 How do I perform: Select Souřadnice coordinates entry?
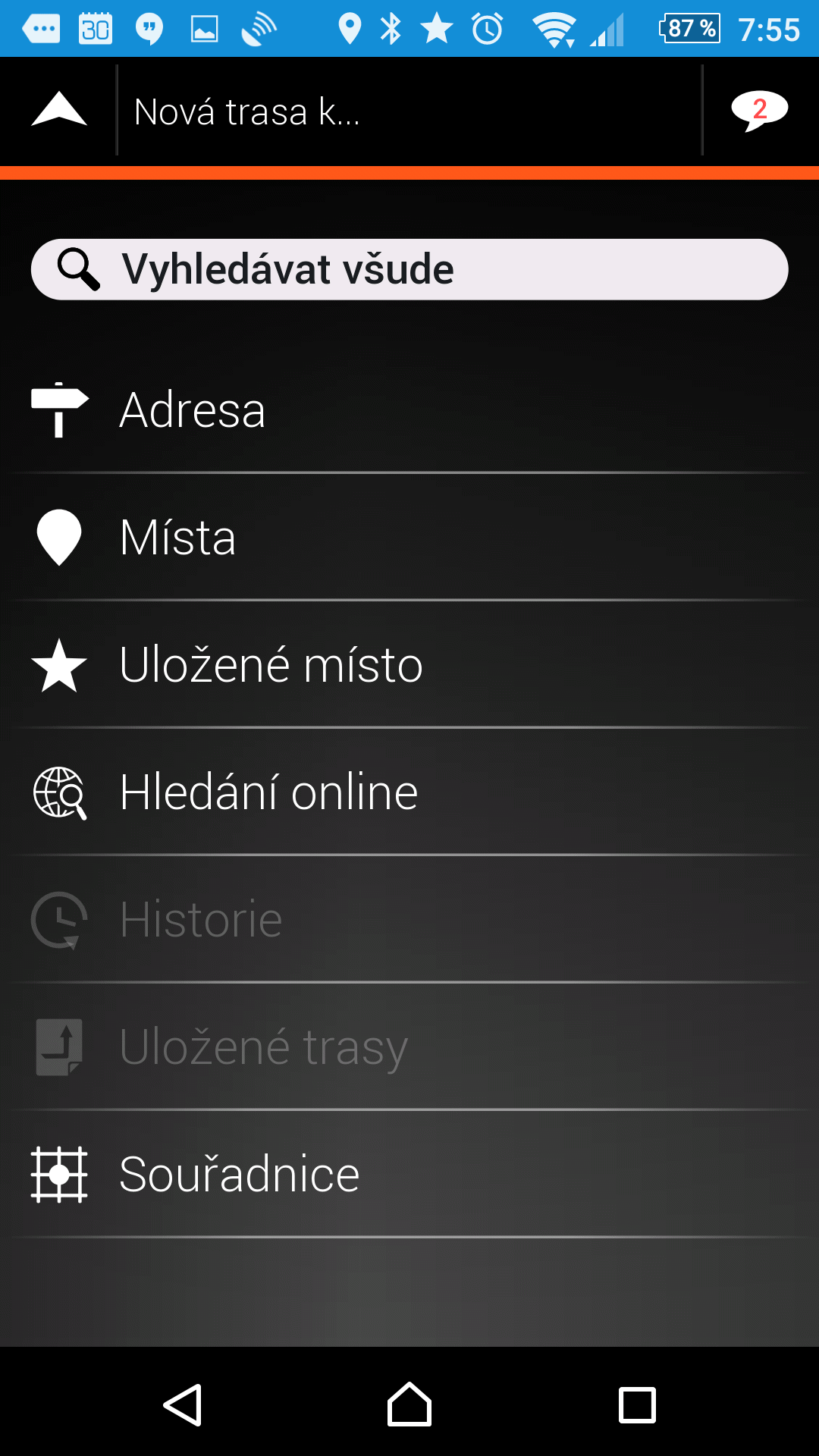point(409,1175)
